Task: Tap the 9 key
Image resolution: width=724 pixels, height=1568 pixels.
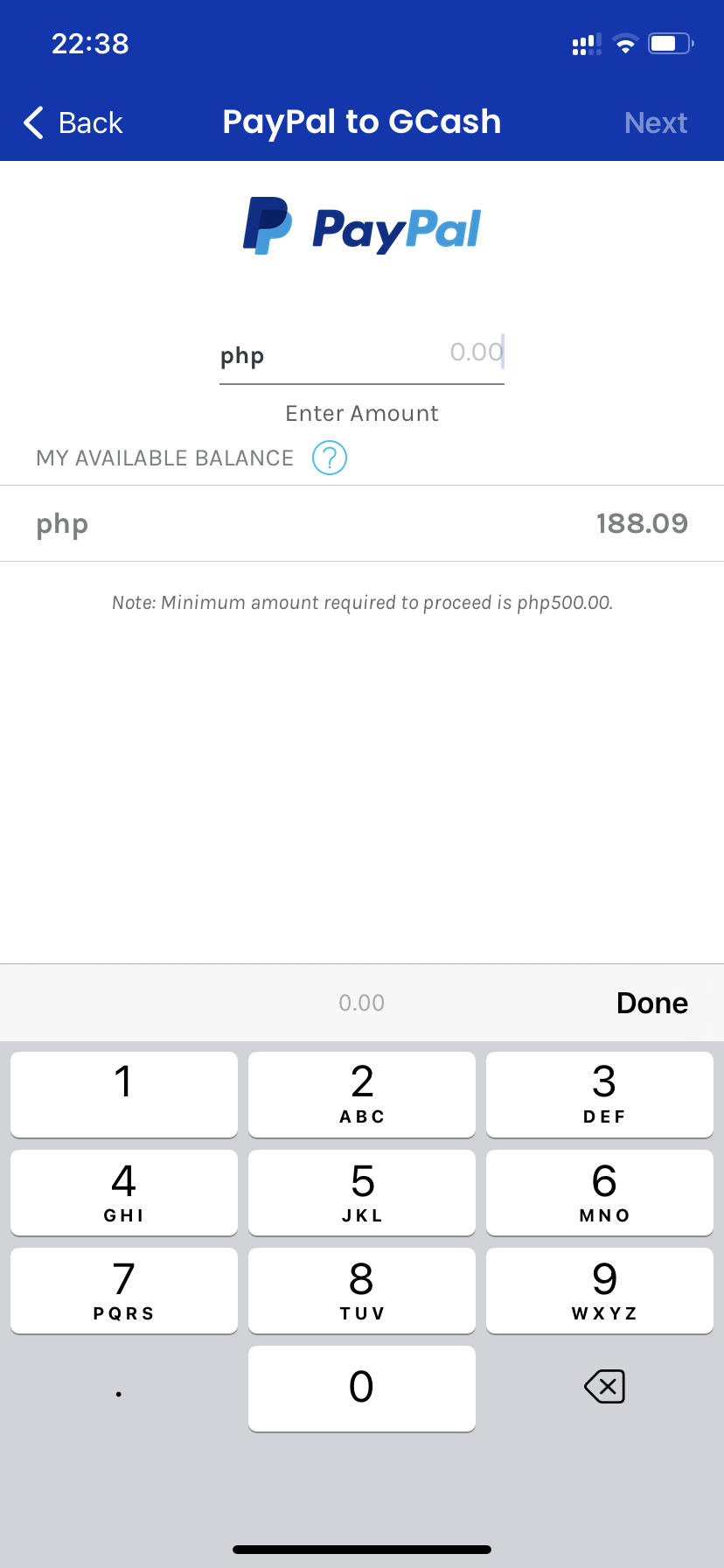Action: click(x=600, y=1291)
